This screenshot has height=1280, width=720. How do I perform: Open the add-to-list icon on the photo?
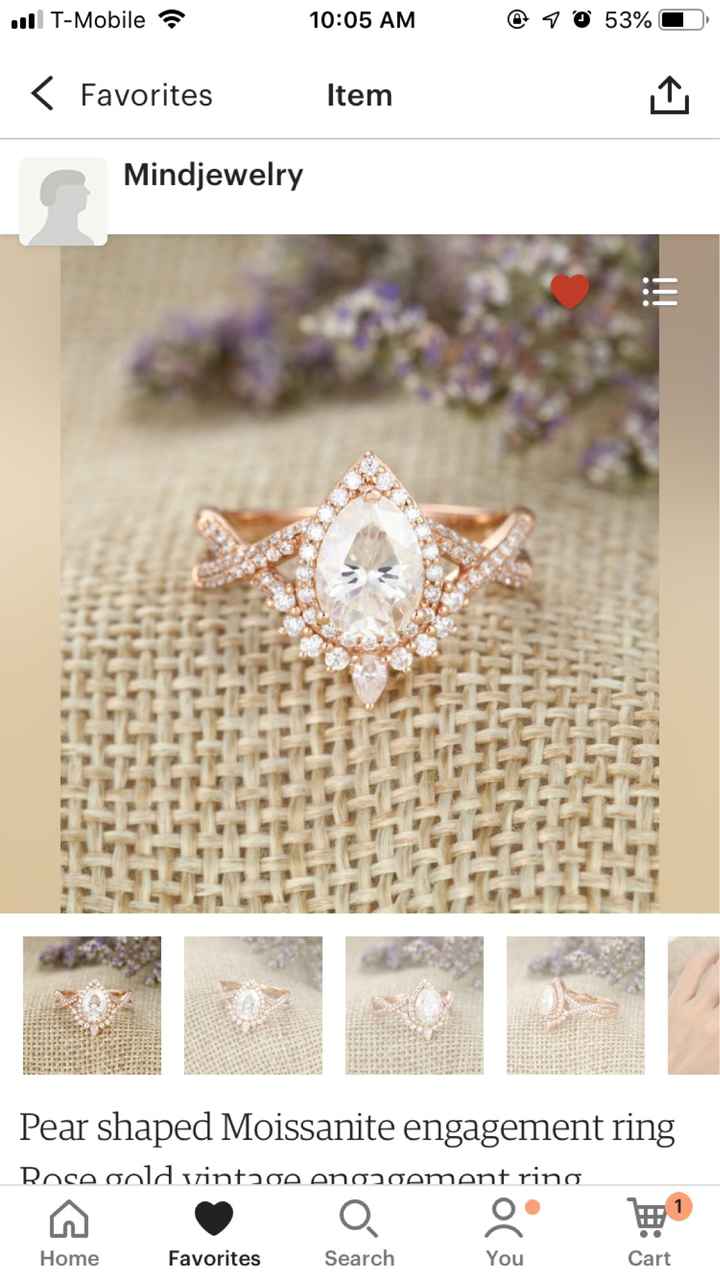[660, 291]
